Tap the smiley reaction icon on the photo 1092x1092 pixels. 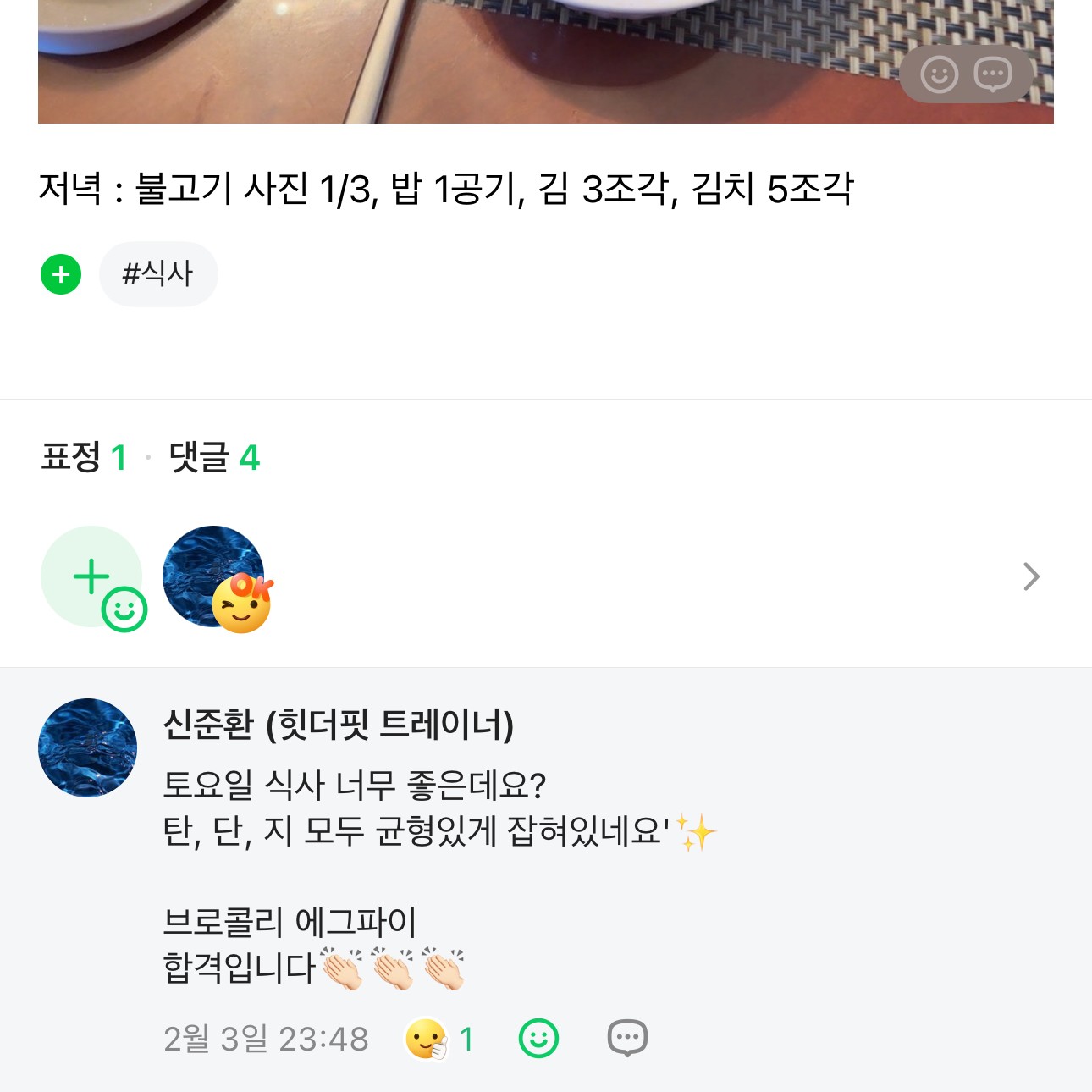939,75
